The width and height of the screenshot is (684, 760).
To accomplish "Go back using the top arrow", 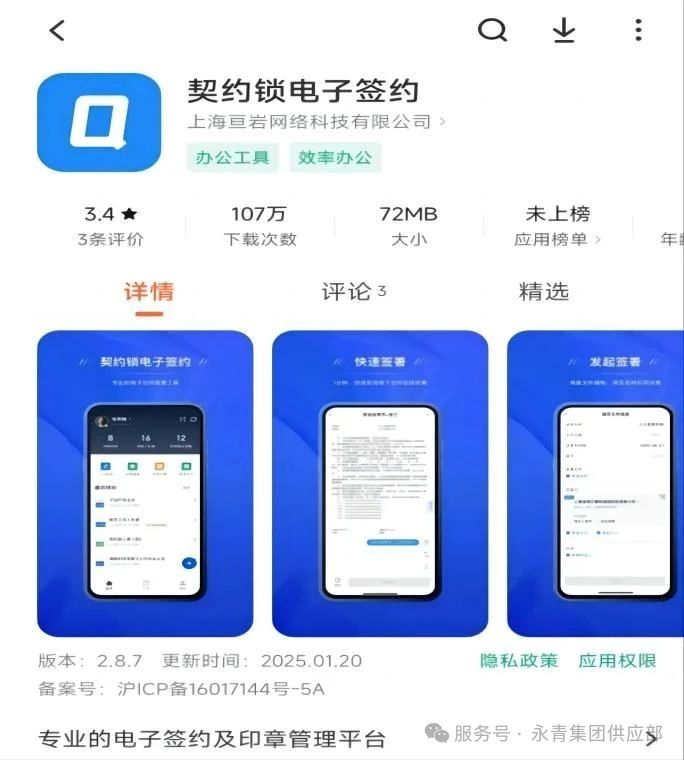I will tap(57, 31).
